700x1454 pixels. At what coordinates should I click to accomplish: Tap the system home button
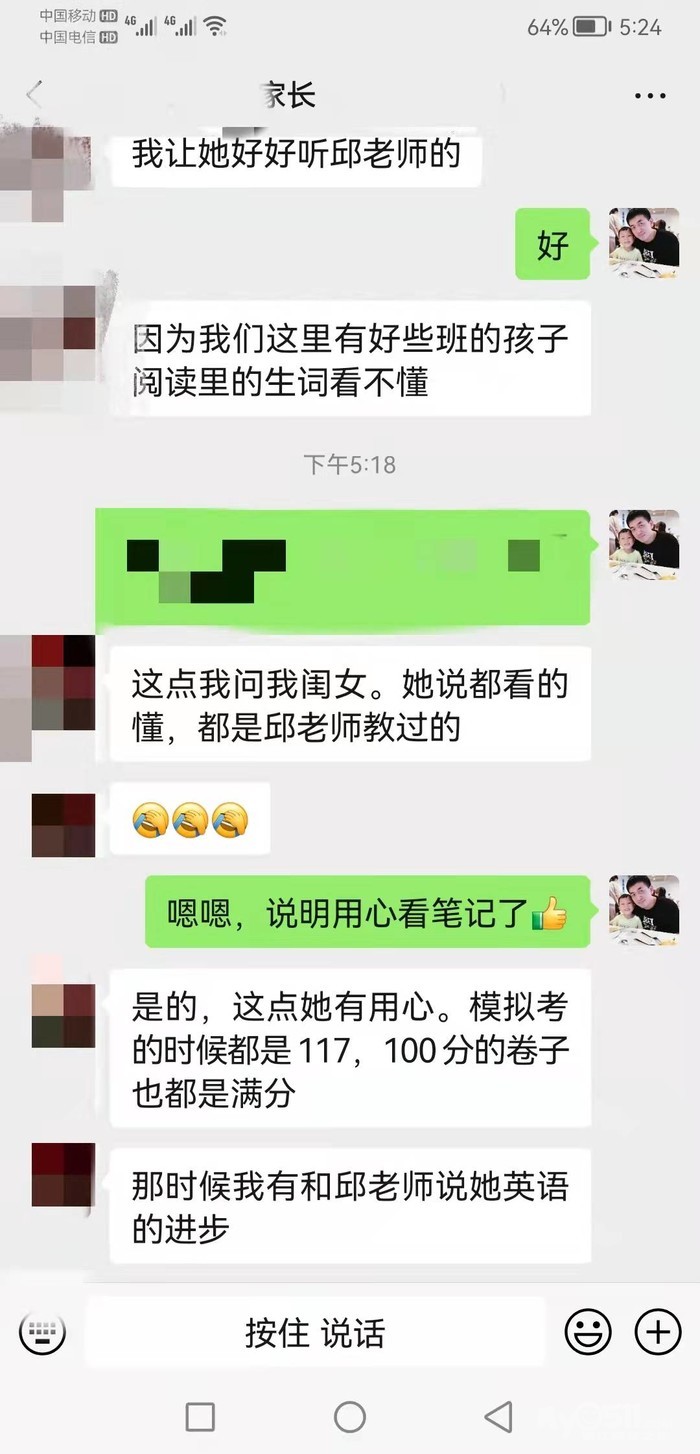[x=349, y=1416]
